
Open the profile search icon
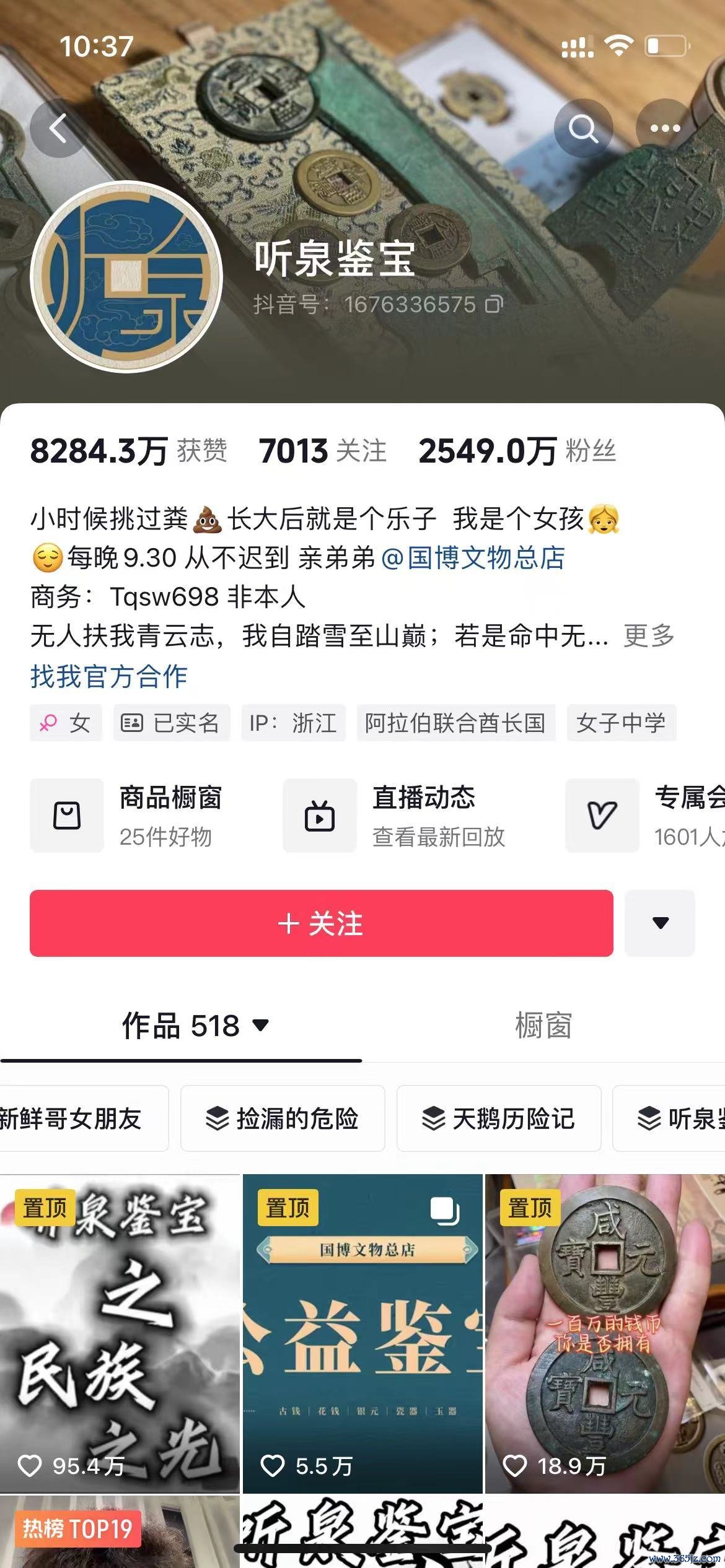(583, 129)
